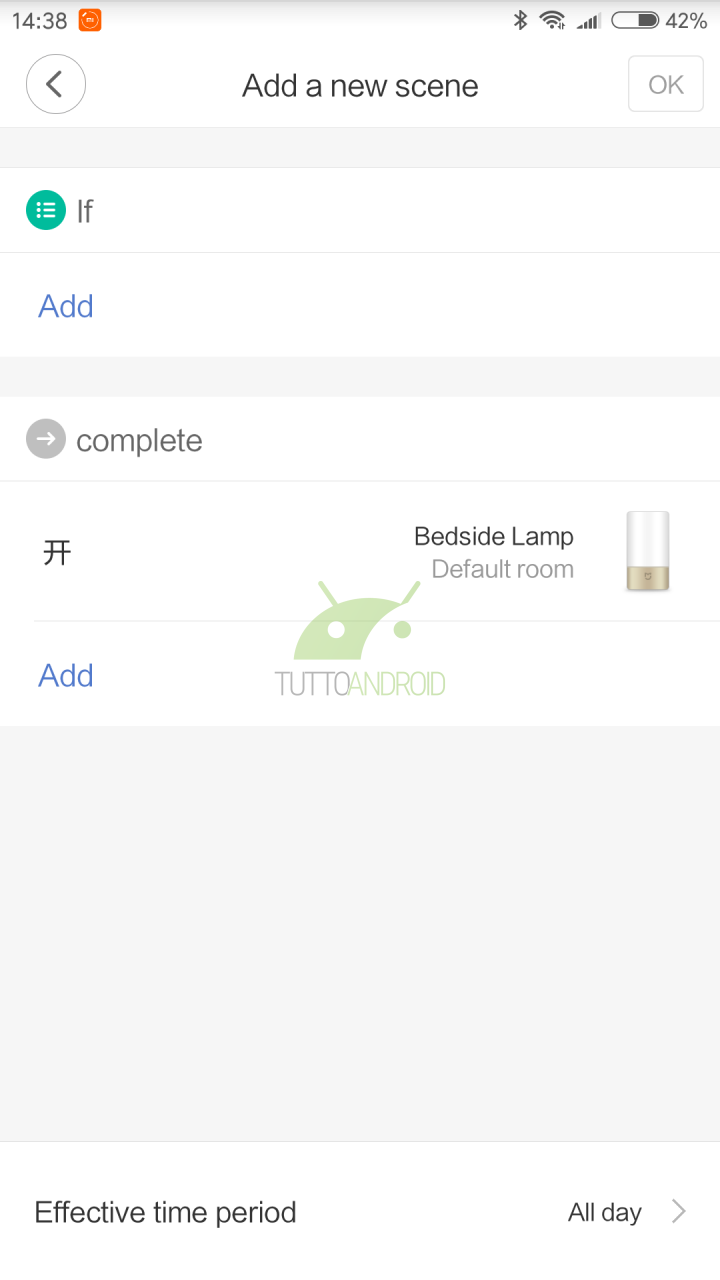
Task: Confirm the new scene with OK
Action: [666, 85]
